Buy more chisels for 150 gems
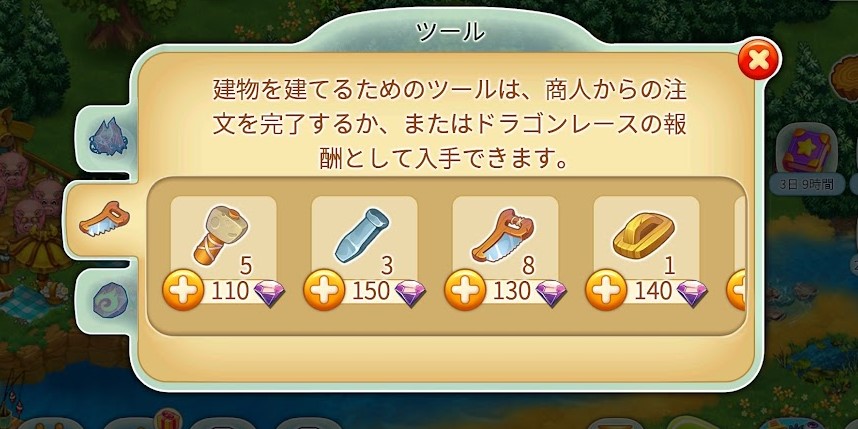This screenshot has height=429, width=858. click(x=324, y=291)
